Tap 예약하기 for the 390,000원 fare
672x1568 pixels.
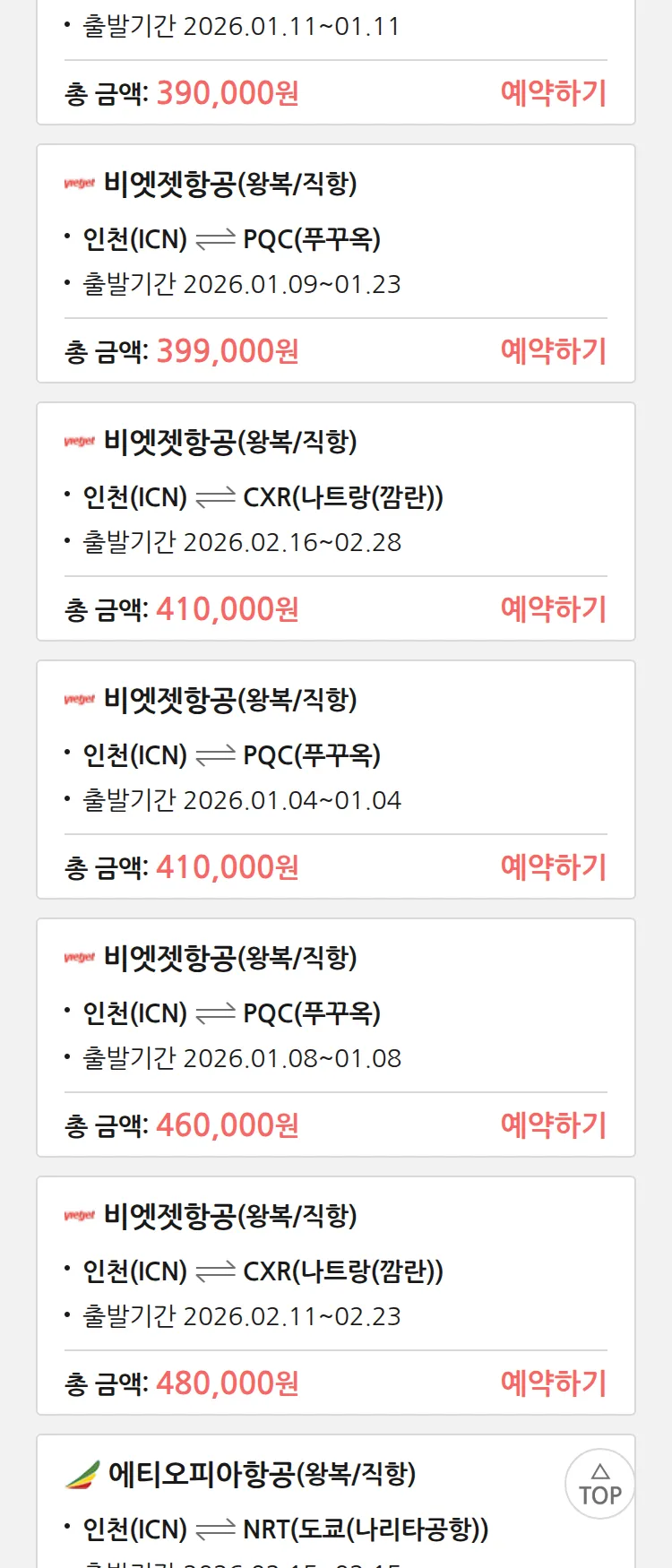(x=553, y=93)
